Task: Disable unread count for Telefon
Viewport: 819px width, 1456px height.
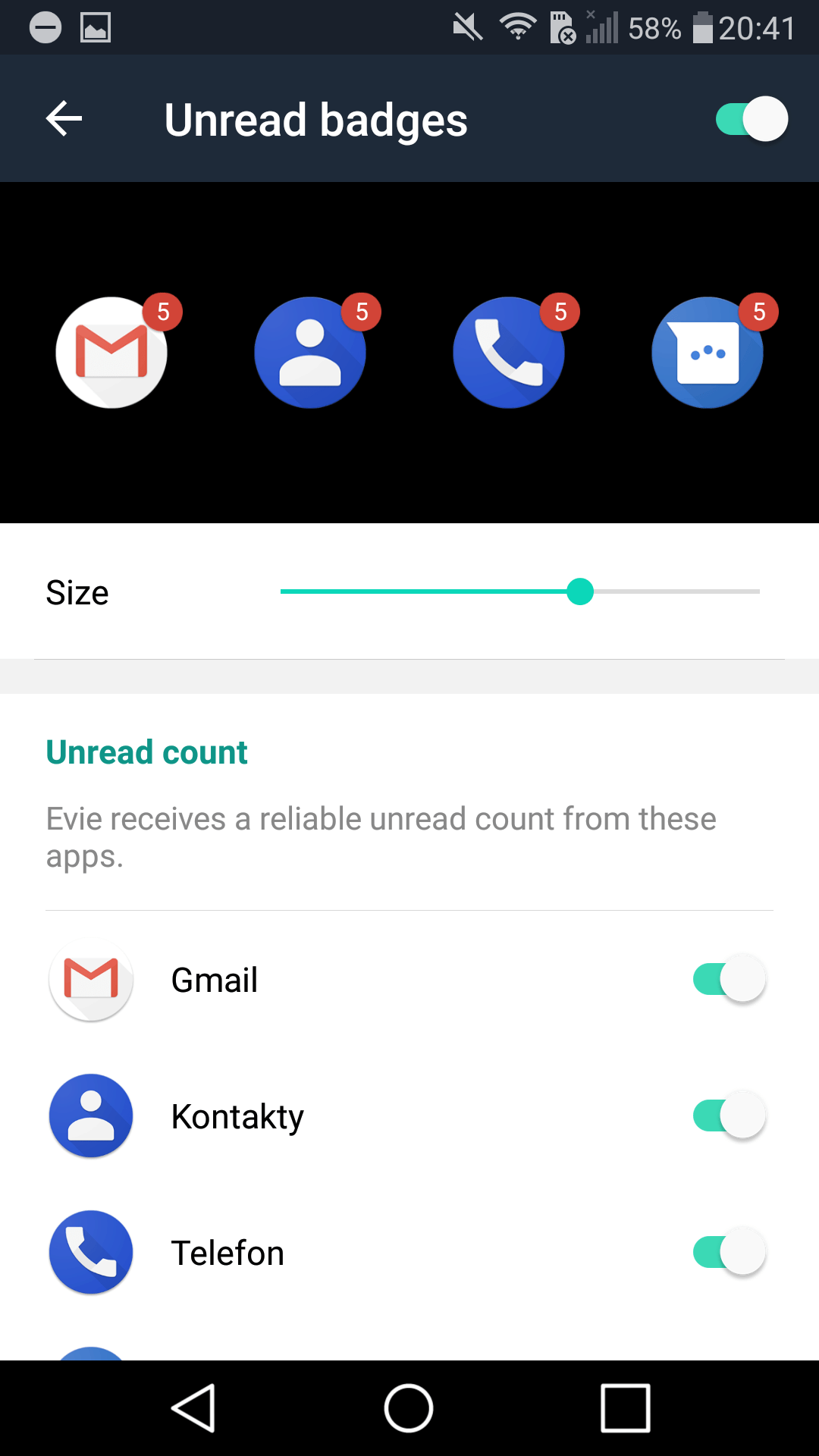Action: pos(729,1252)
